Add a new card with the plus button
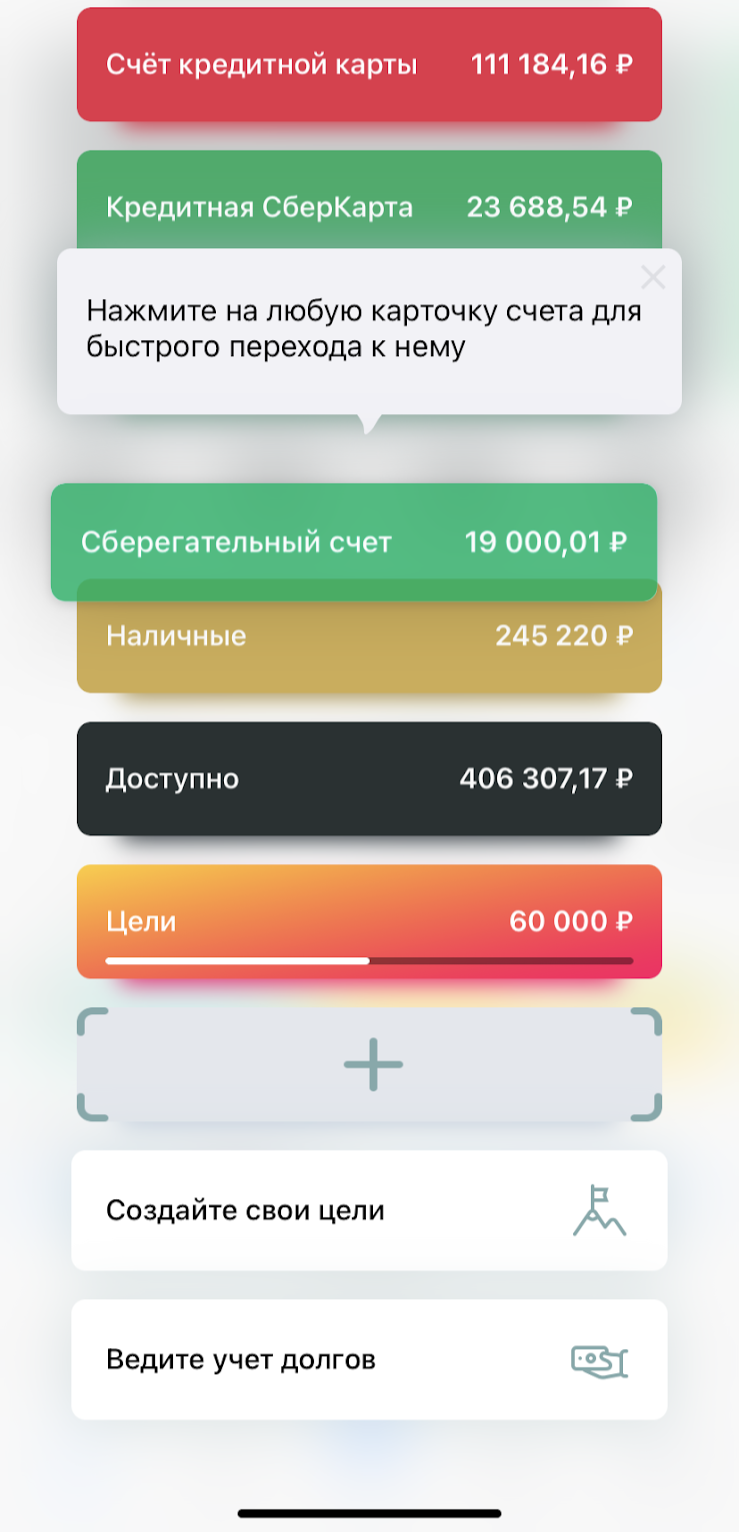Image resolution: width=739 pixels, height=1532 pixels. point(369,1064)
